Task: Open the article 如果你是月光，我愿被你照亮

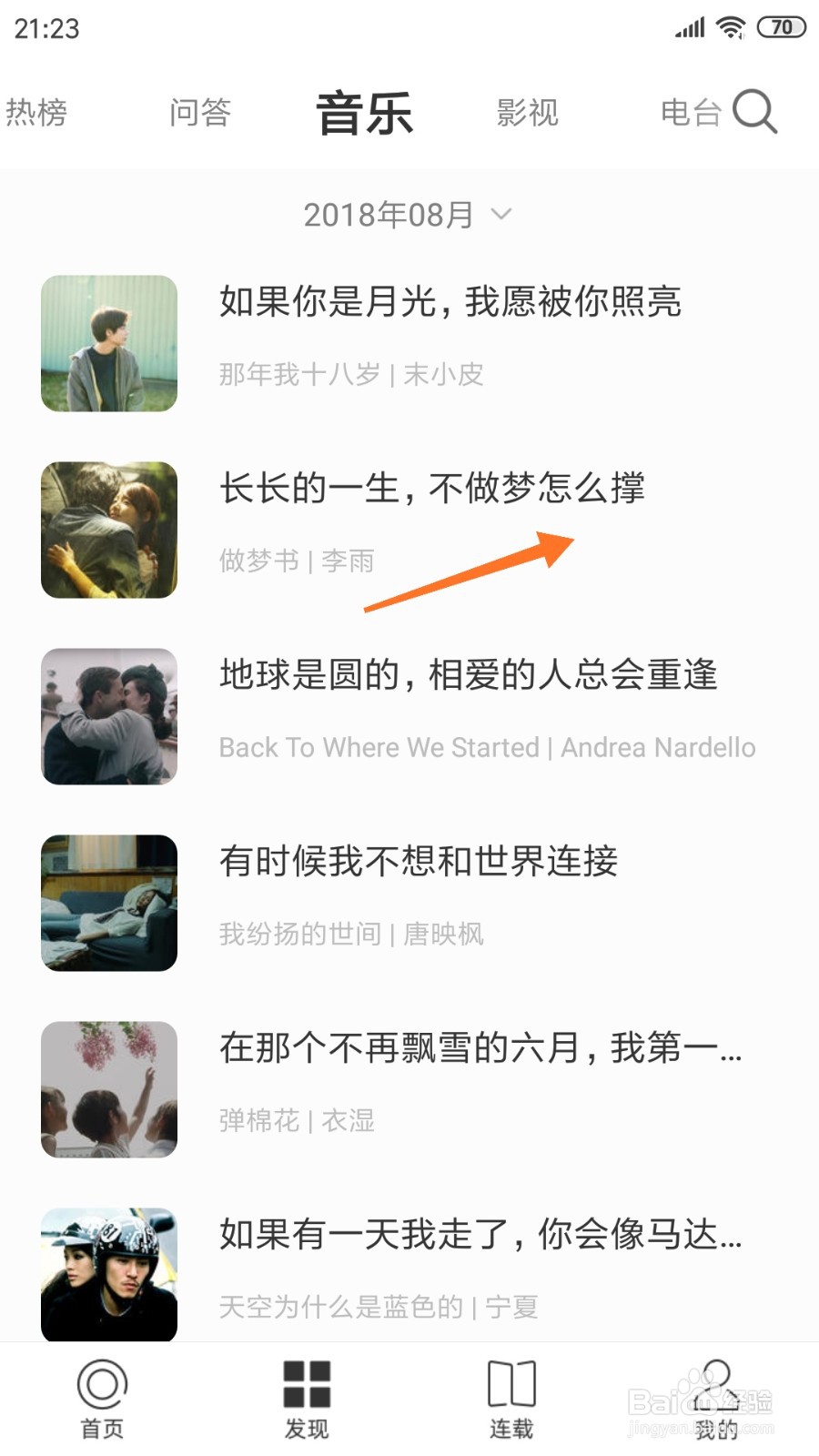Action: (450, 303)
